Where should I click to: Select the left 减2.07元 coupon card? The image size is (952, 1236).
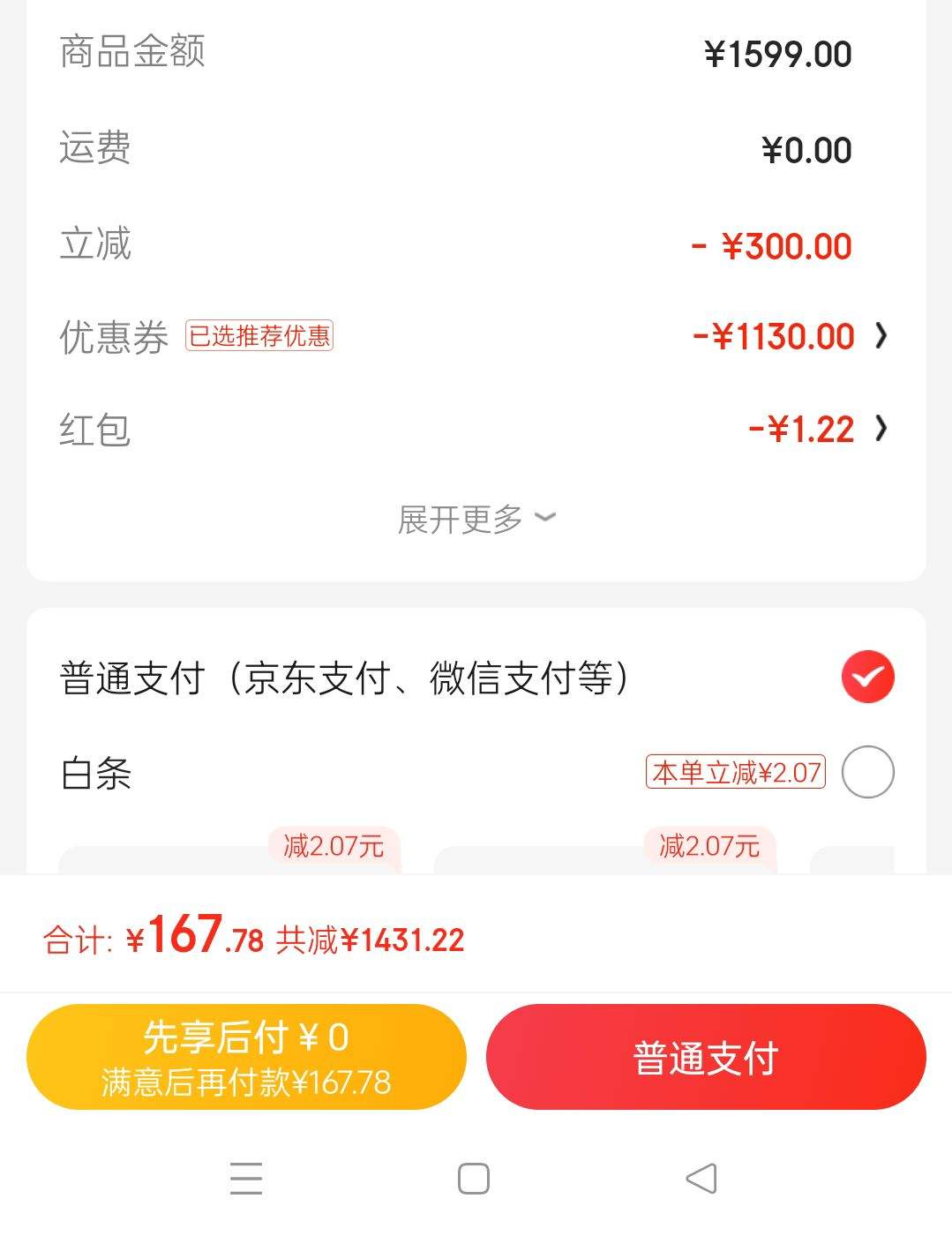(335, 845)
